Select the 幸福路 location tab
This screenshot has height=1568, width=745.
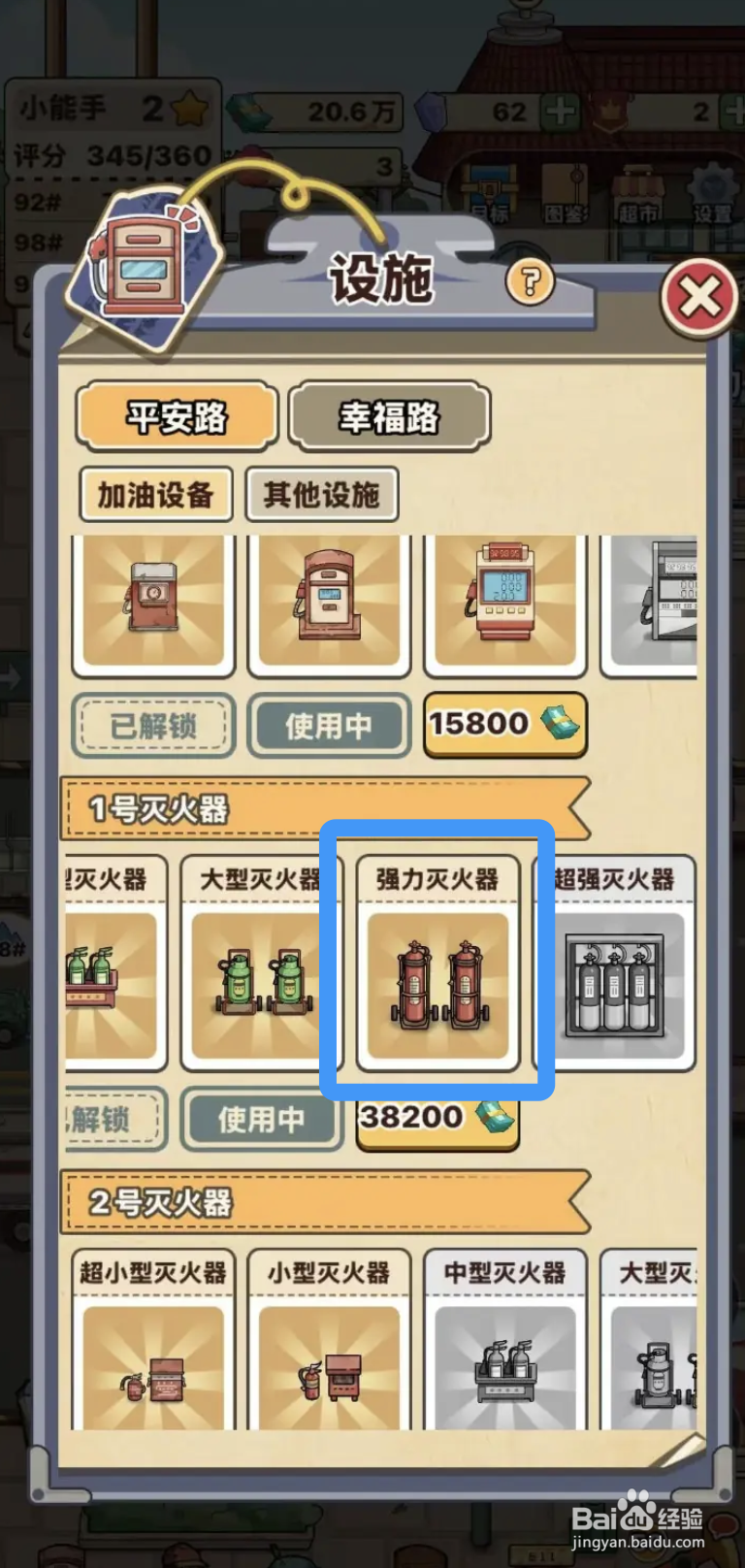390,415
